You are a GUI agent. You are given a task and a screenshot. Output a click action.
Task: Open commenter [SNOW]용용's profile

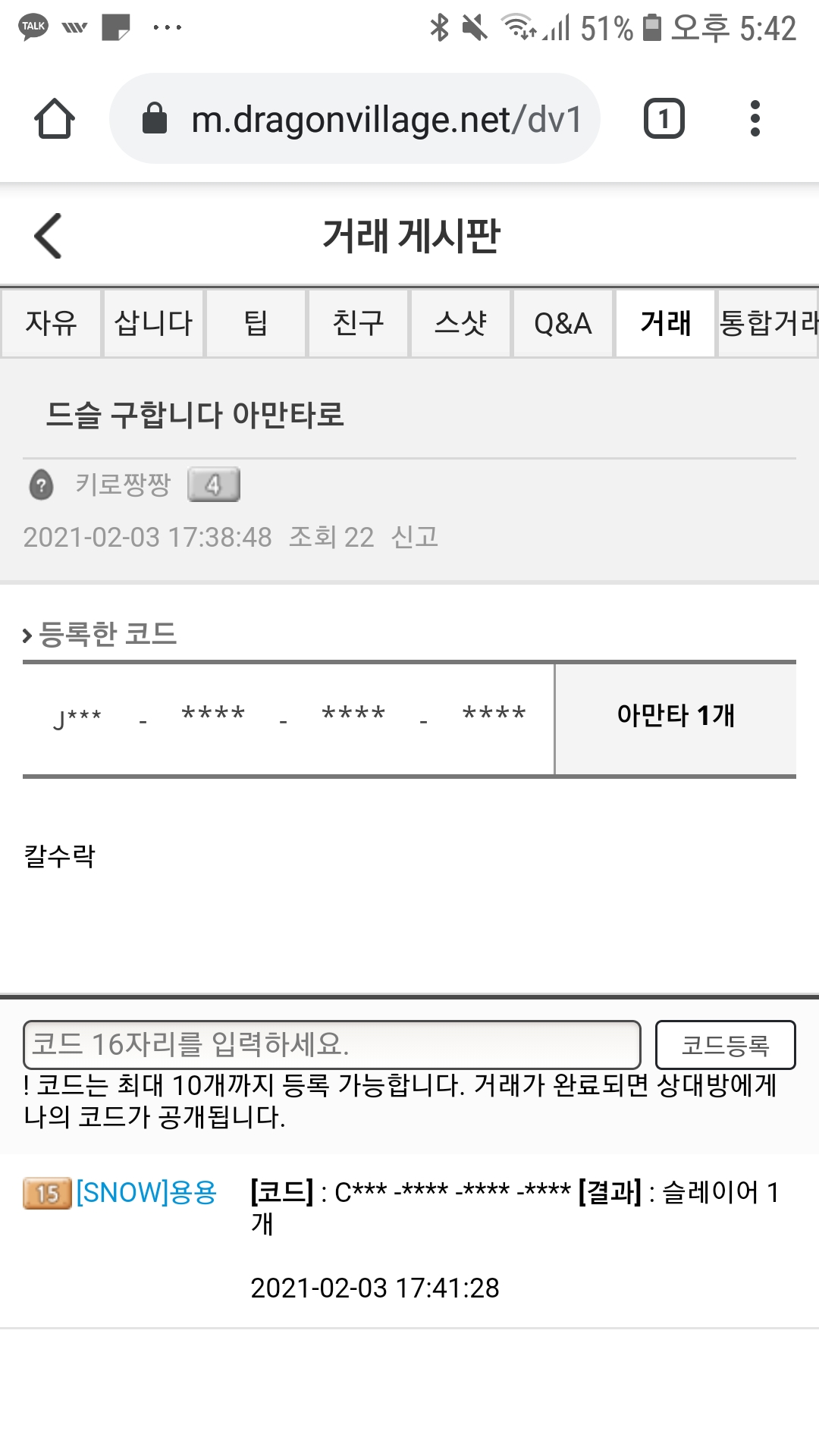146,1193
